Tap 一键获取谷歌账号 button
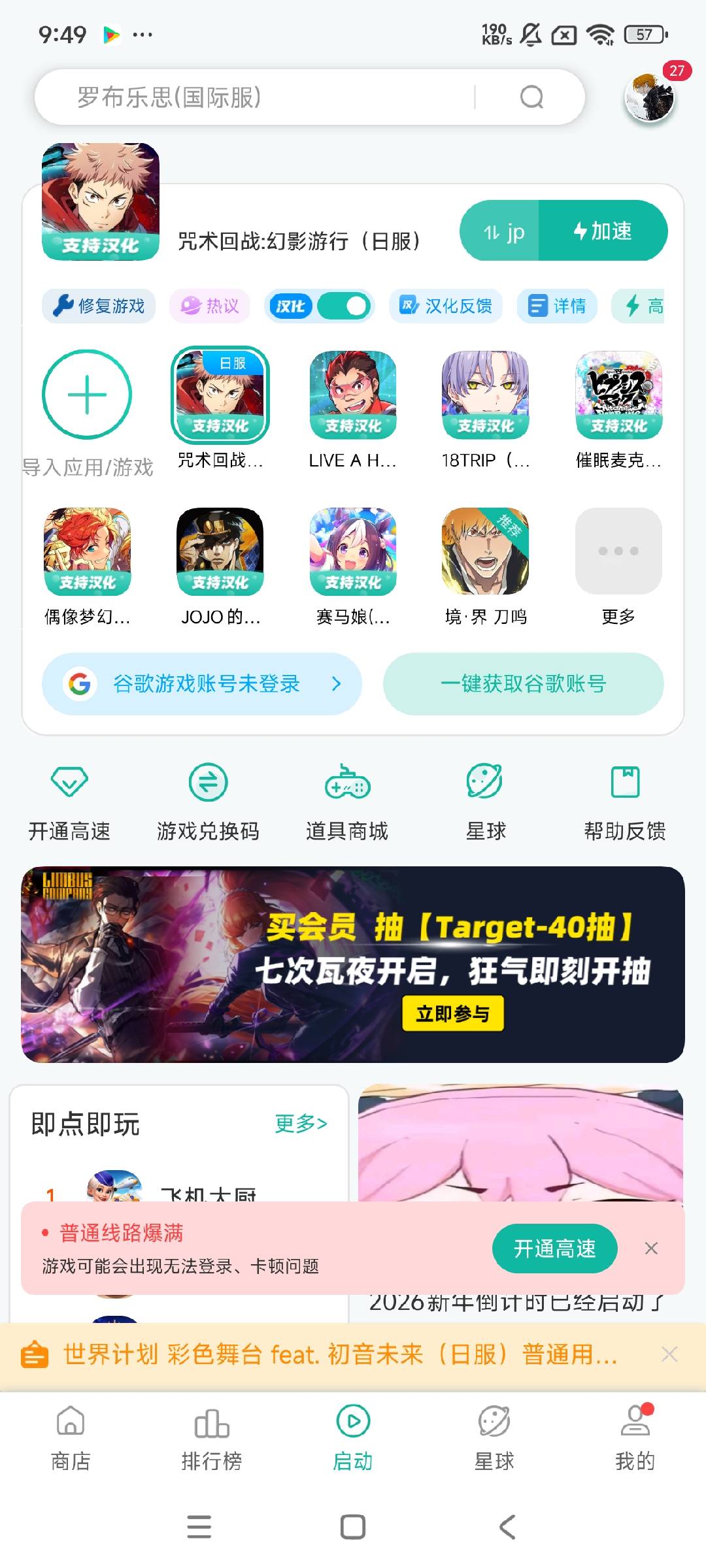 (x=524, y=684)
